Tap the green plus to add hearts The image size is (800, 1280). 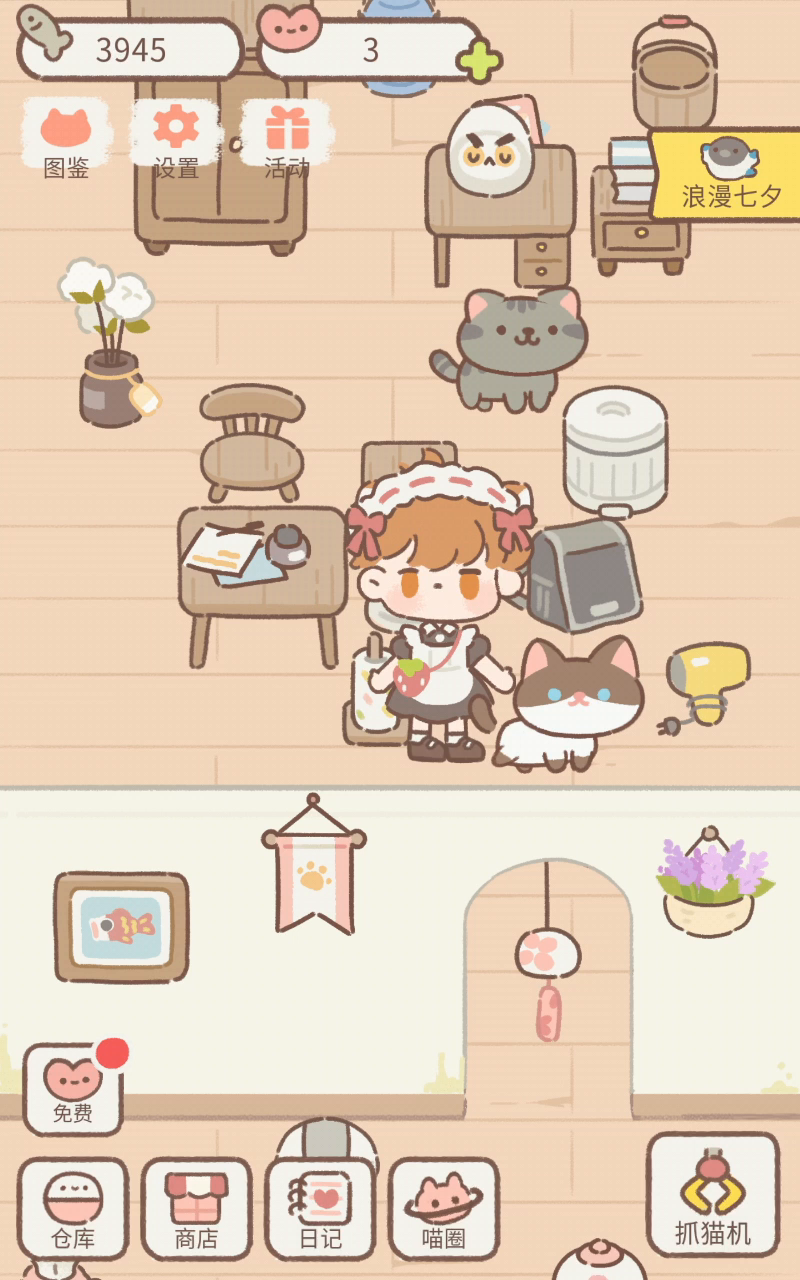pos(480,62)
